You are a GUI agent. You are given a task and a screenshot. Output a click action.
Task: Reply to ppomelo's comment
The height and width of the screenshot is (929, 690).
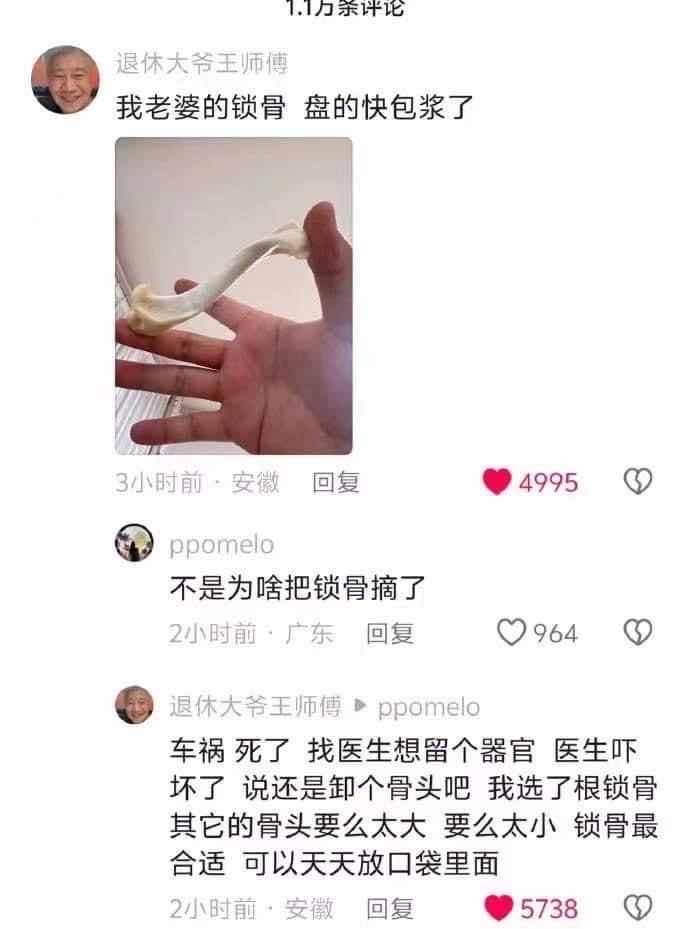click(389, 633)
